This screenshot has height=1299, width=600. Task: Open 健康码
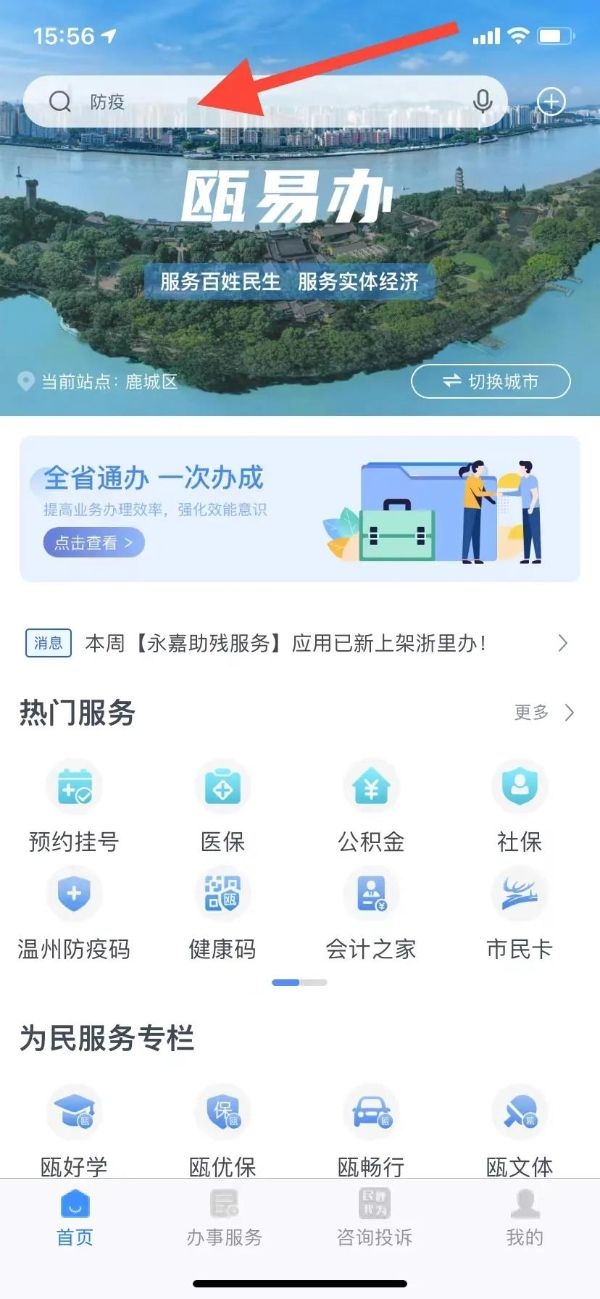[222, 912]
